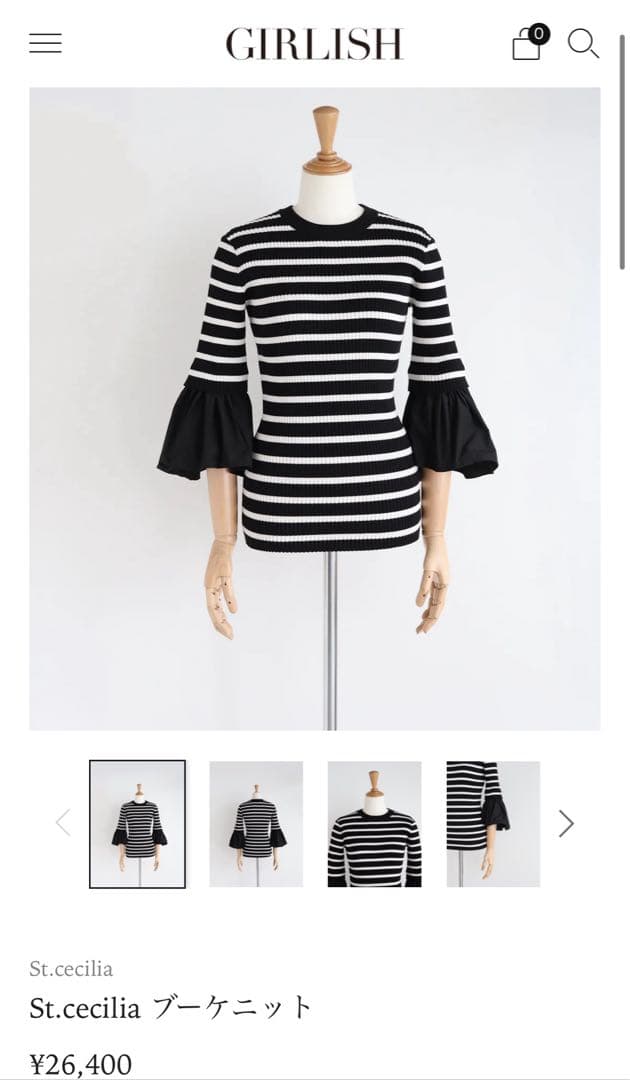Open the shopping bag cart
630x1080 pixels.
click(x=527, y=44)
